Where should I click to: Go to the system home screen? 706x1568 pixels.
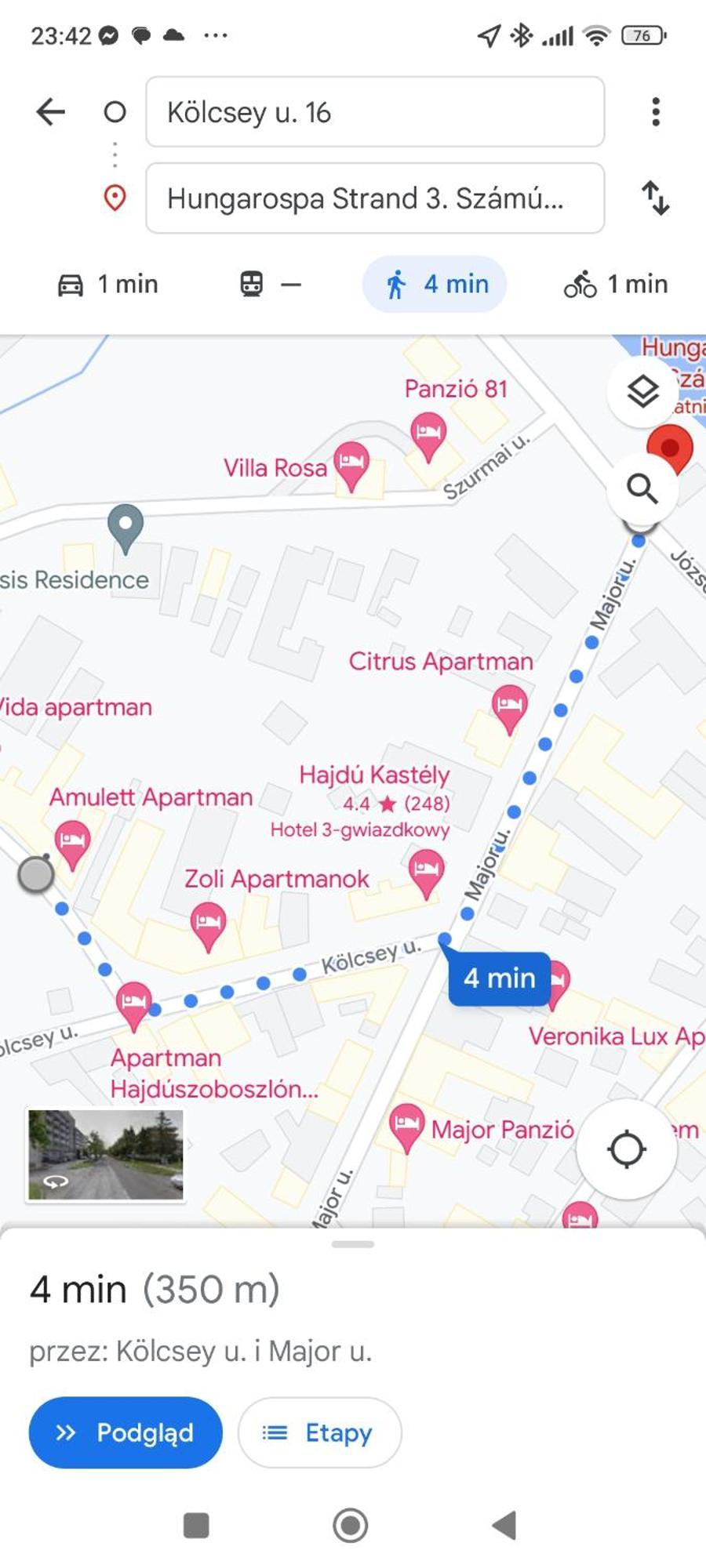point(351,1526)
